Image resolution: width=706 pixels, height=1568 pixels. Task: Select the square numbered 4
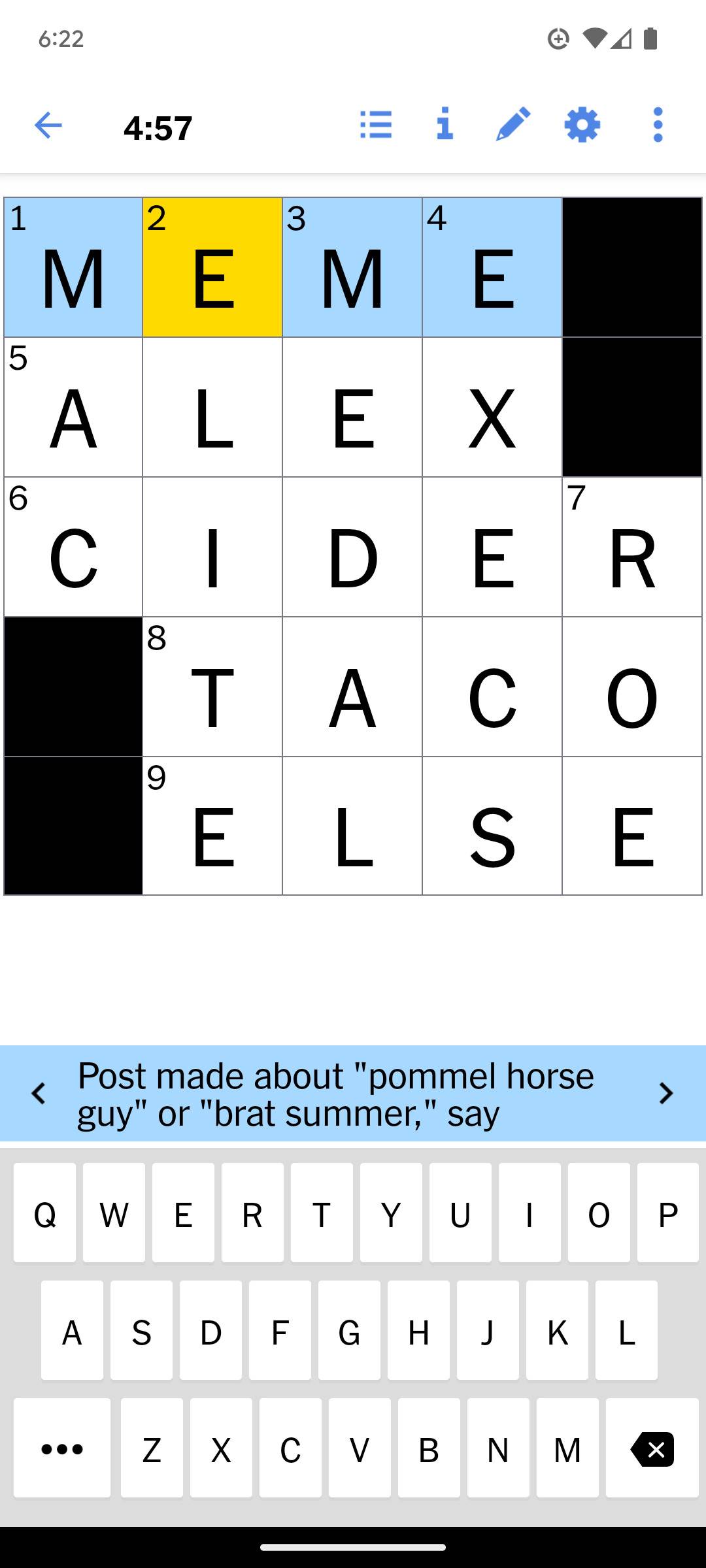click(x=492, y=268)
